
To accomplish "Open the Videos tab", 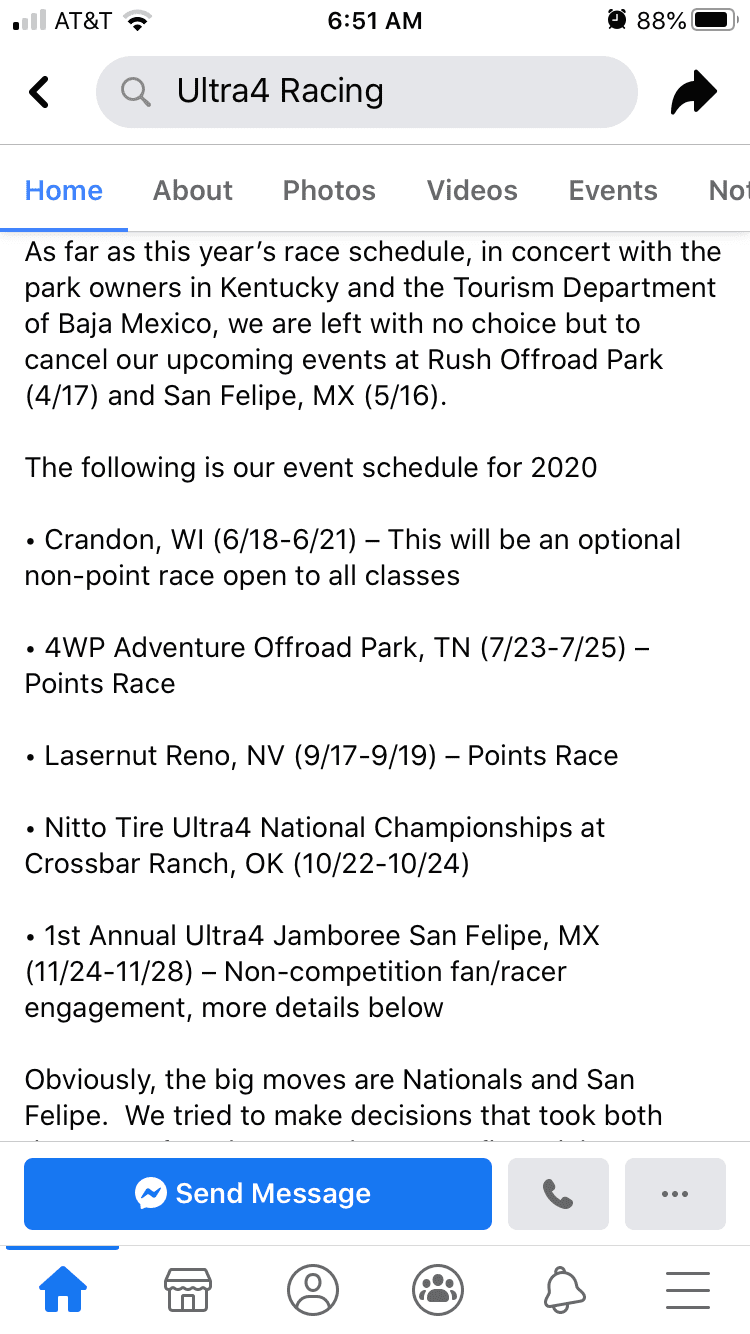I will [472, 190].
